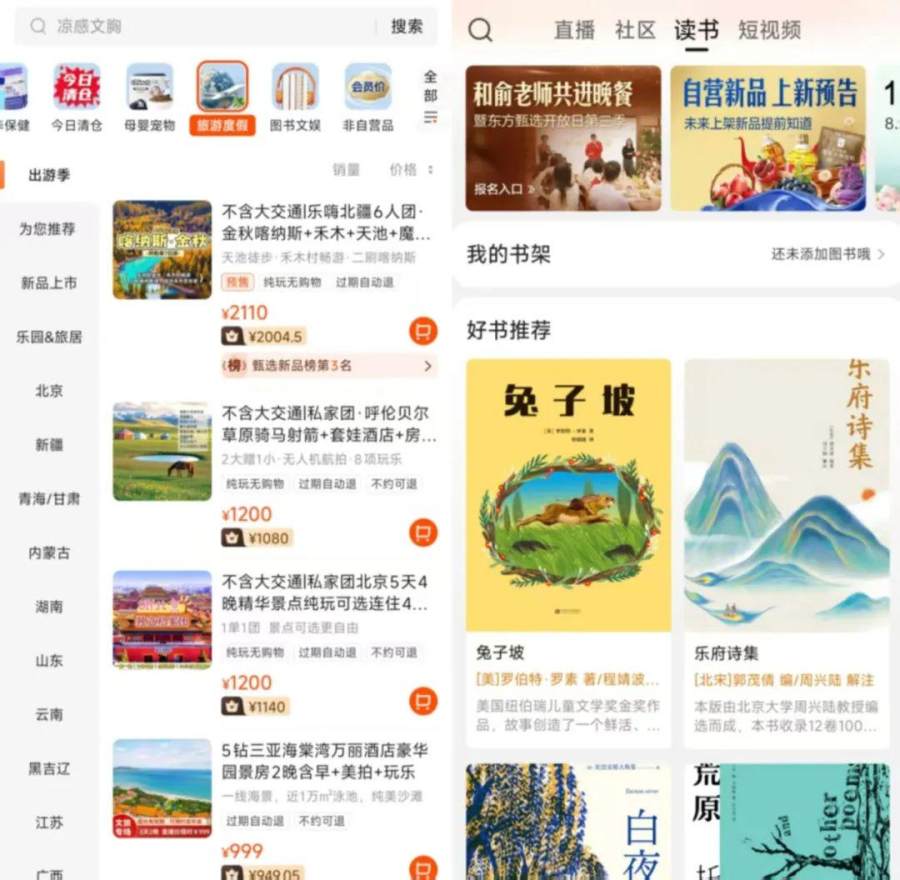Viewport: 900px width, 880px height.
Task: Expand the 全部 categories menu
Action: pyautogui.click(x=431, y=97)
